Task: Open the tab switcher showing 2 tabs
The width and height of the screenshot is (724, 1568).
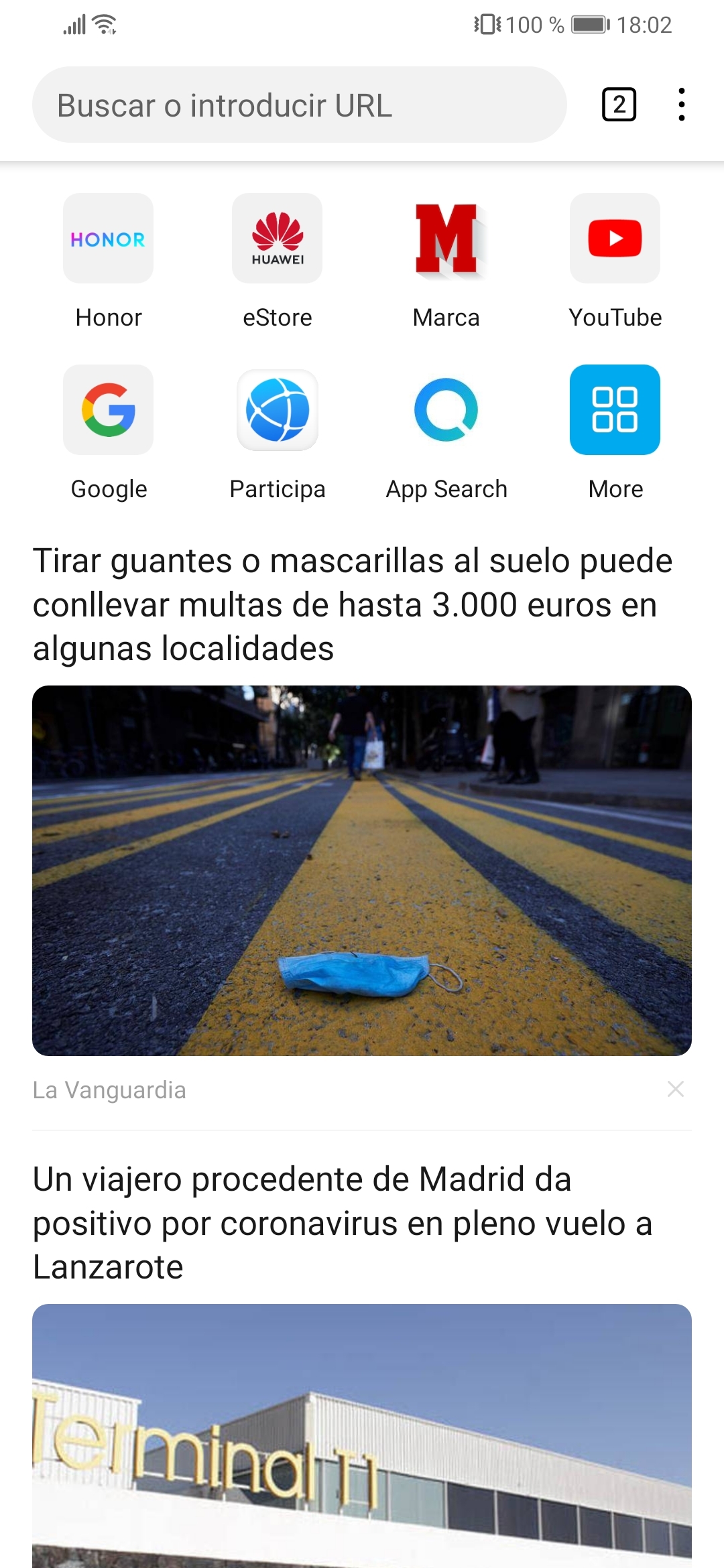Action: 619,105
